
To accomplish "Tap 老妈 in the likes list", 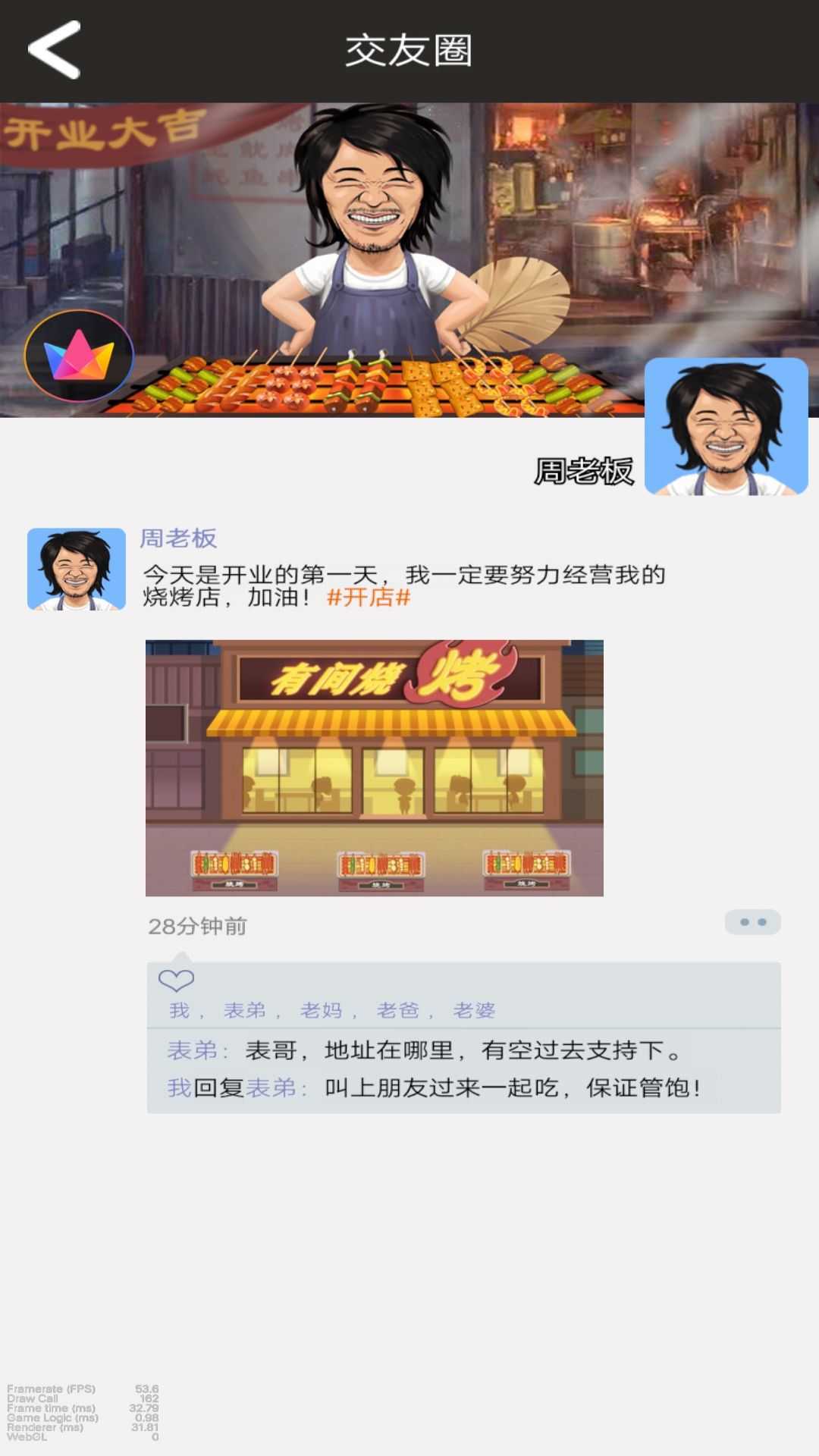I will click(x=321, y=1010).
